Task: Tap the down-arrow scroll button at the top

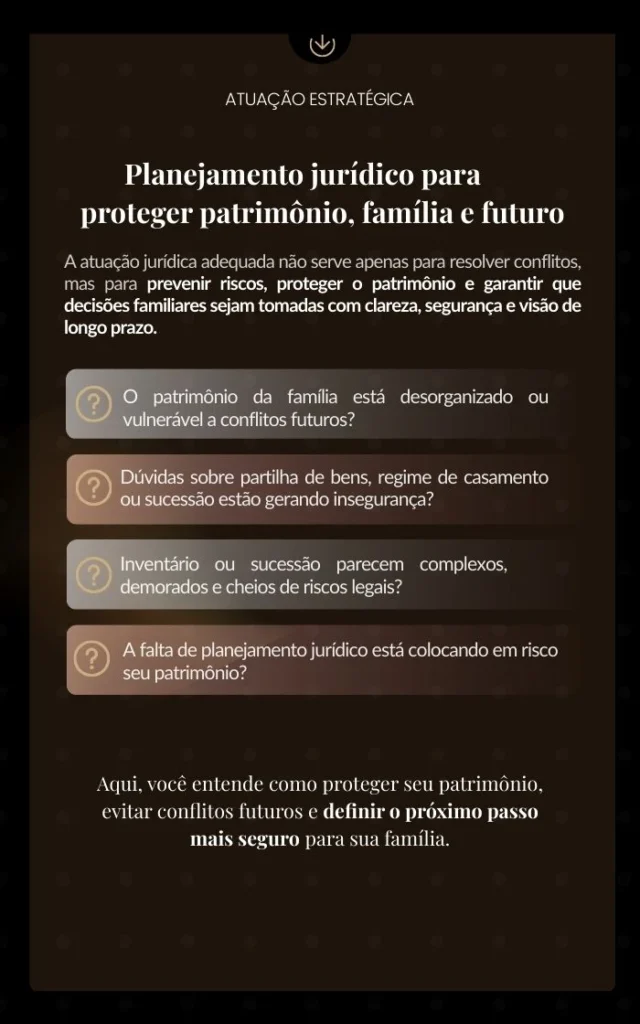Action: (321, 44)
